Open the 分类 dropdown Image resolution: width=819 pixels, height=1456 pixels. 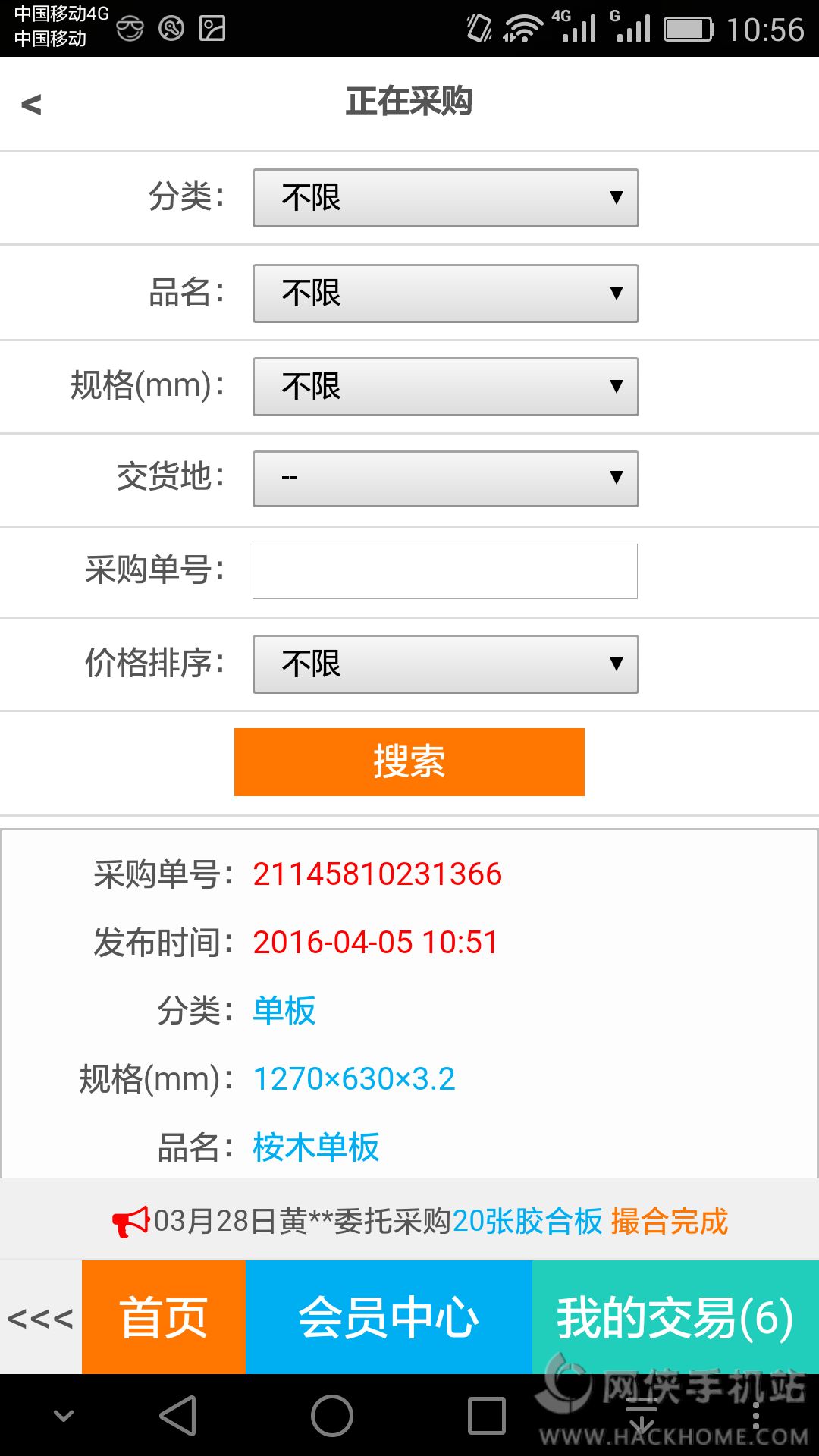445,198
